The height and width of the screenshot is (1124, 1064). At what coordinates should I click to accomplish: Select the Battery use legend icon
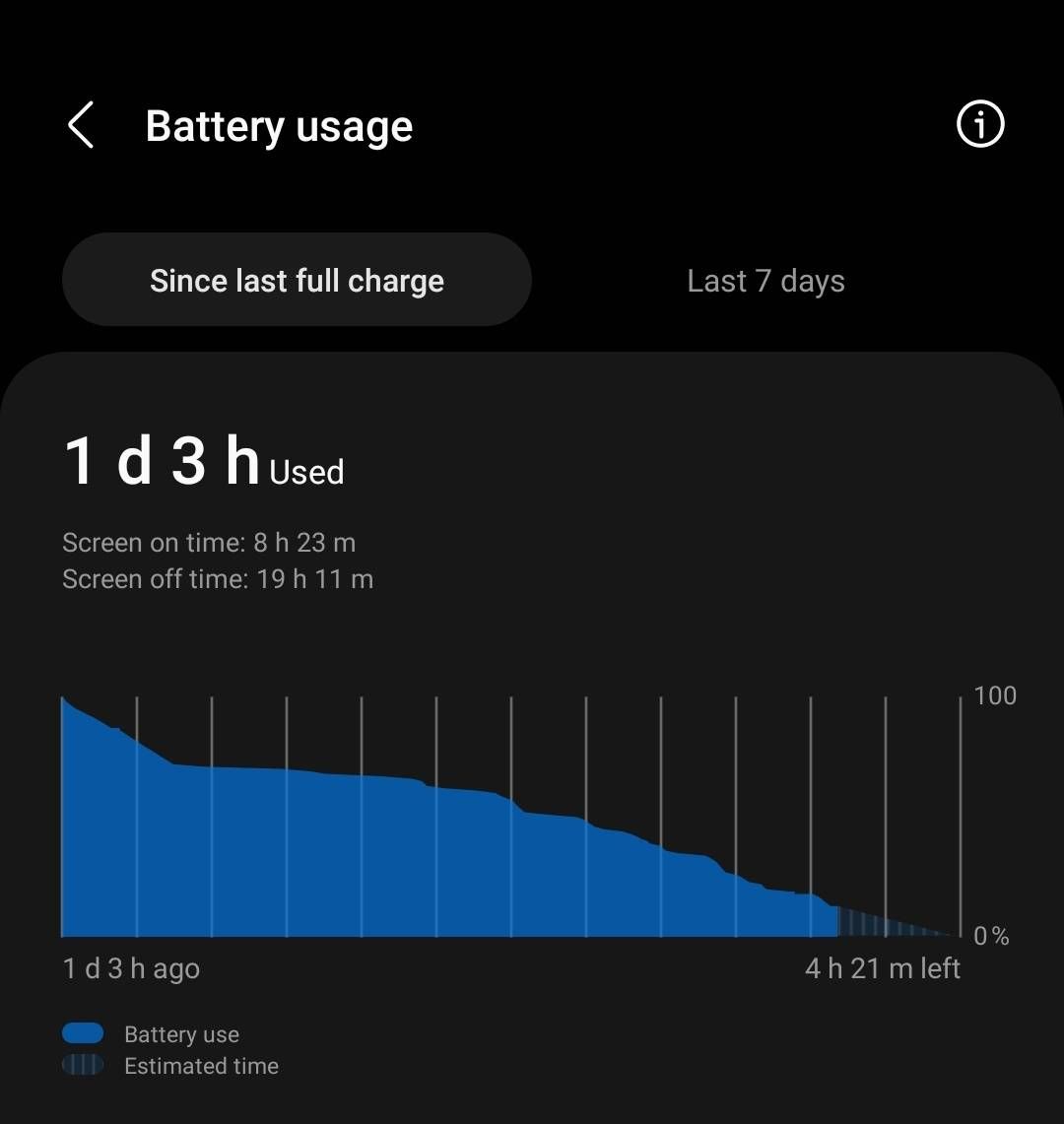(x=83, y=1032)
